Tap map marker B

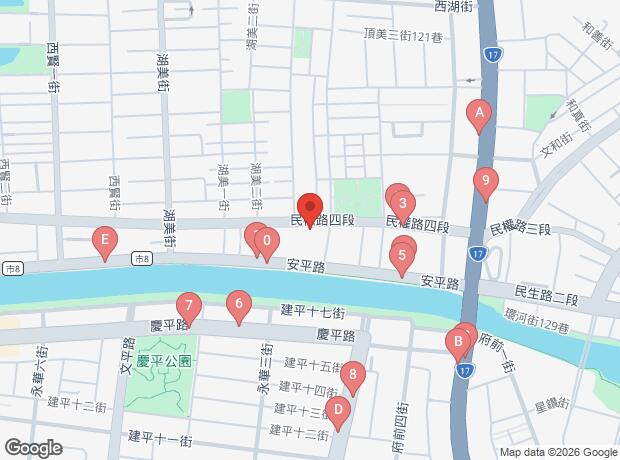[457, 343]
